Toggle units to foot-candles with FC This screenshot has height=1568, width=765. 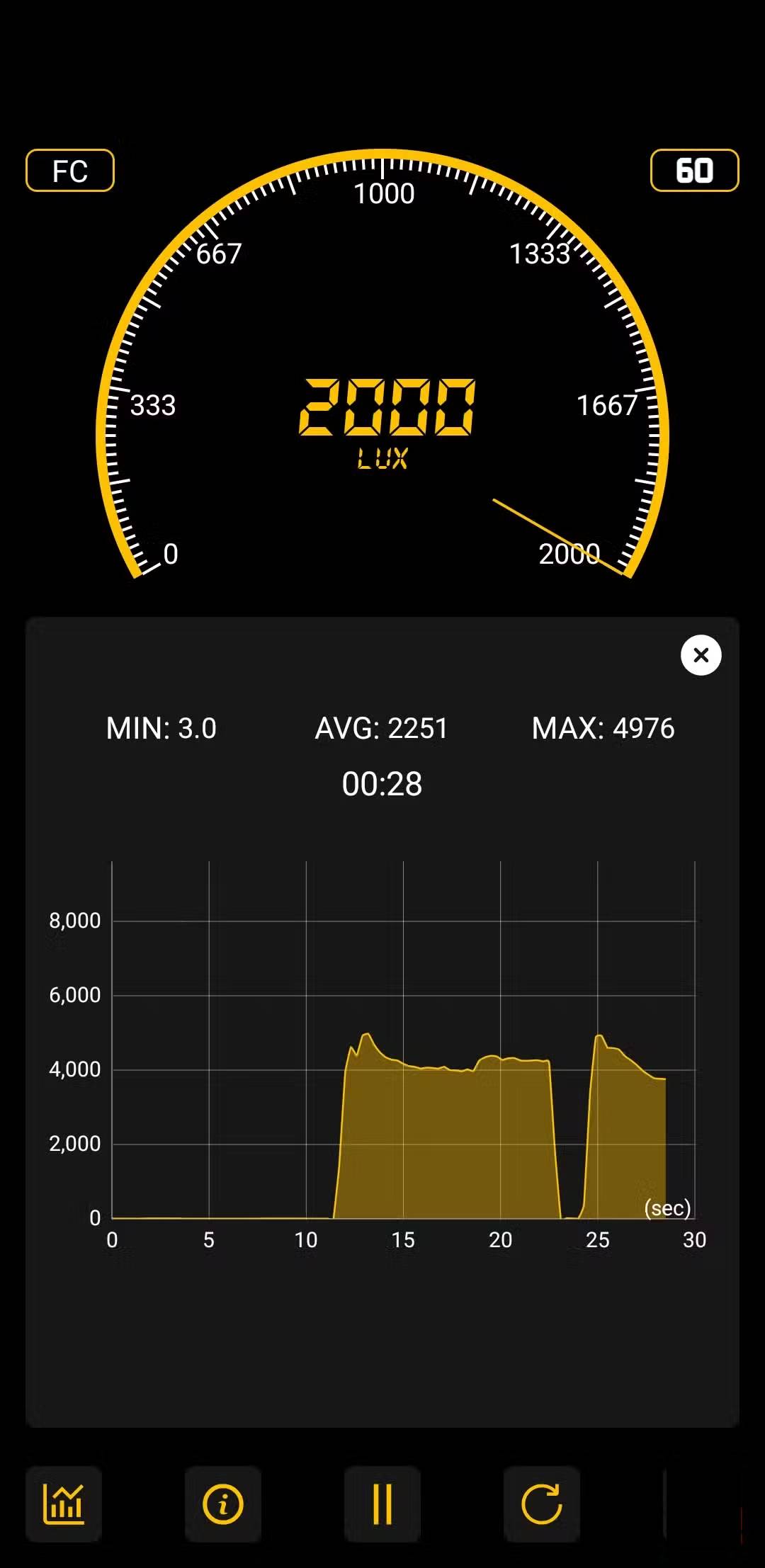(x=69, y=171)
